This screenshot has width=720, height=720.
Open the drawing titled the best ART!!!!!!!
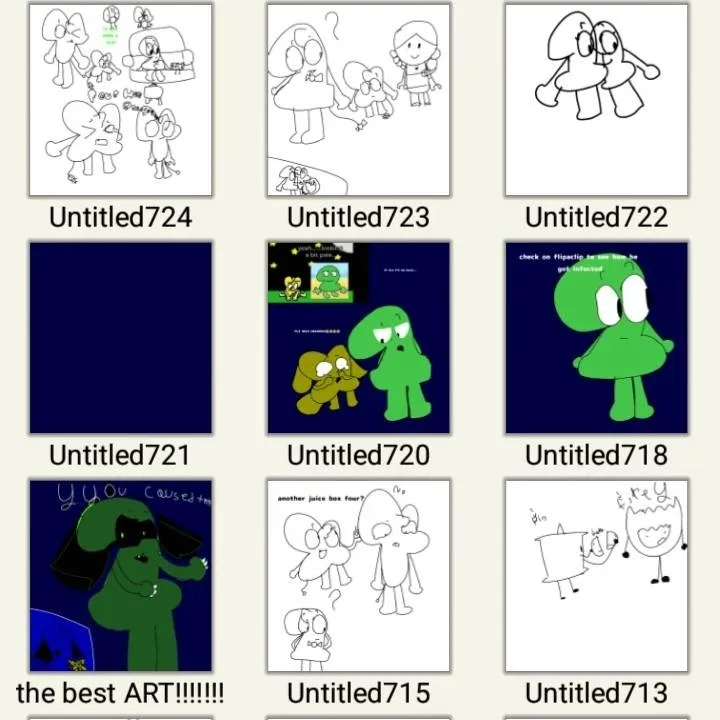(x=120, y=576)
